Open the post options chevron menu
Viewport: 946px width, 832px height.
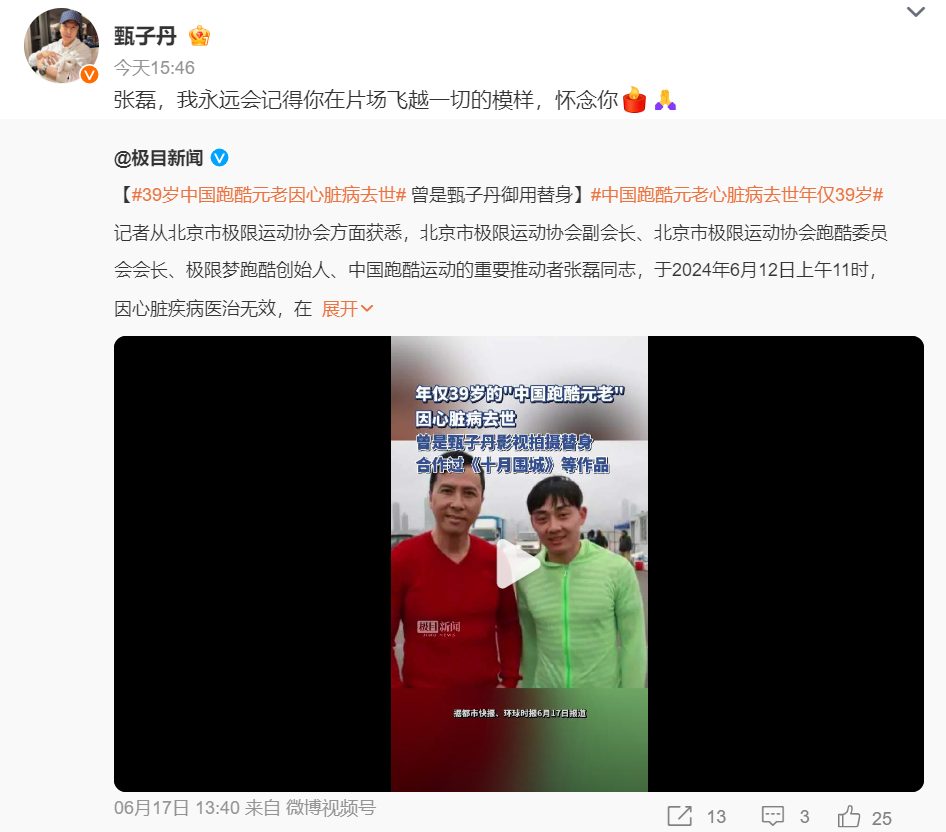click(x=915, y=13)
